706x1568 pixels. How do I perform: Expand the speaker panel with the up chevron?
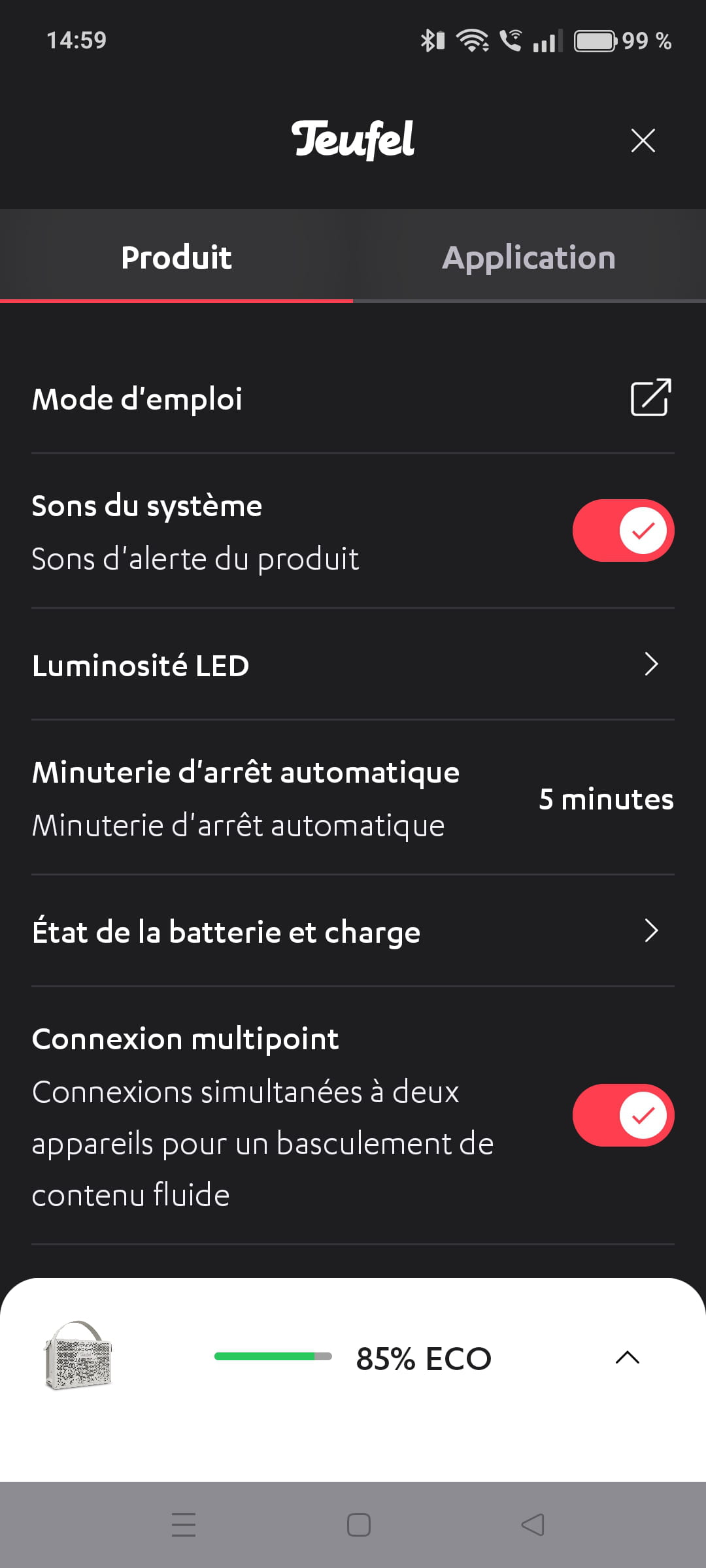pos(628,1358)
